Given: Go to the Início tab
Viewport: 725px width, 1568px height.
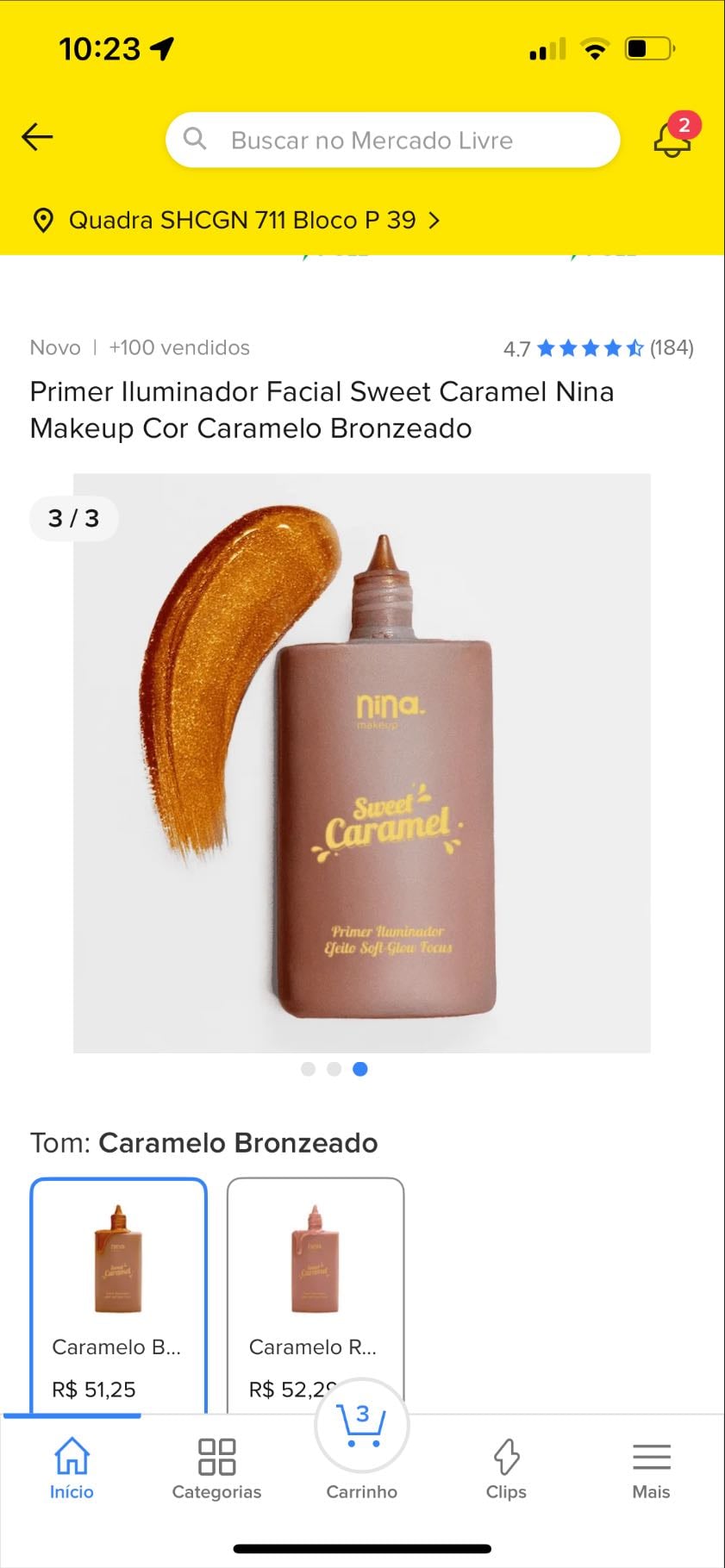Looking at the screenshot, I should (72, 1470).
